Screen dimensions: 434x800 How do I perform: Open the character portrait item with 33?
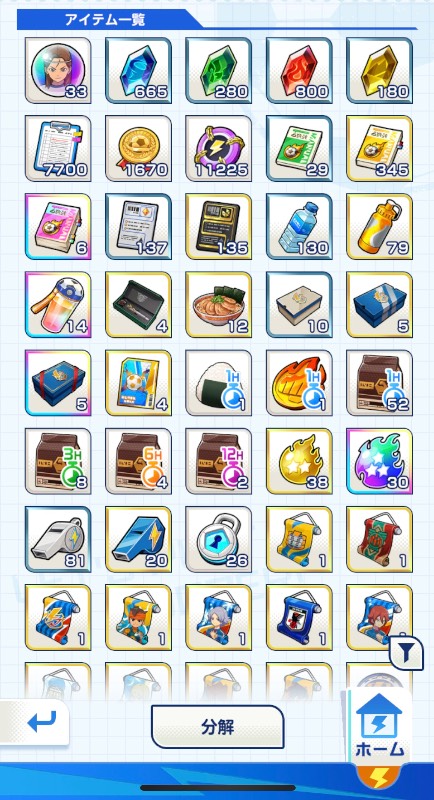click(58, 70)
